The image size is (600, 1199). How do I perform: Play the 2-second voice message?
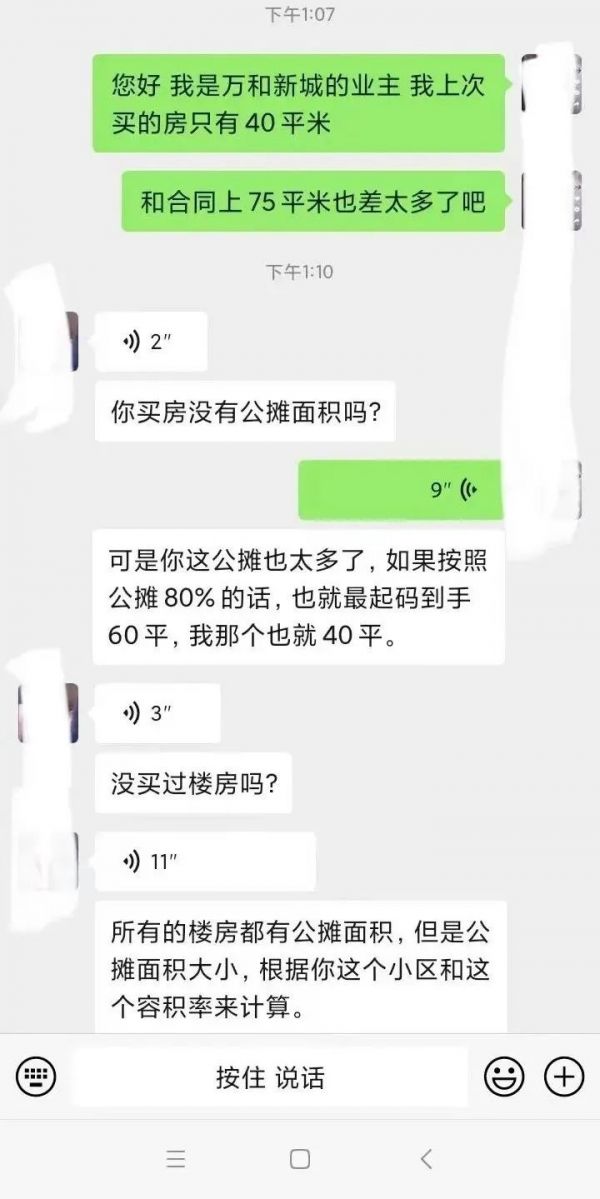coord(150,342)
